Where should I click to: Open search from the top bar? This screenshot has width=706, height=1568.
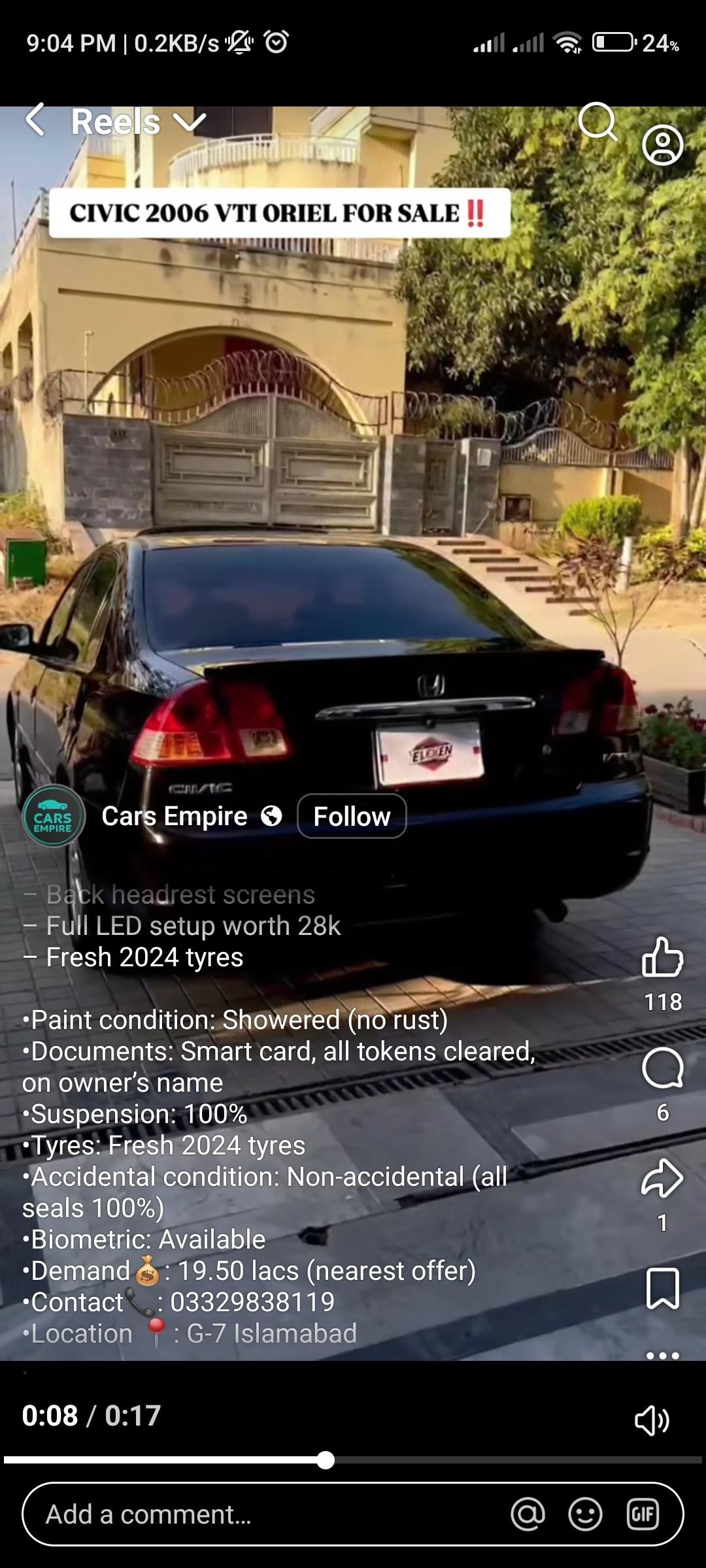(597, 122)
